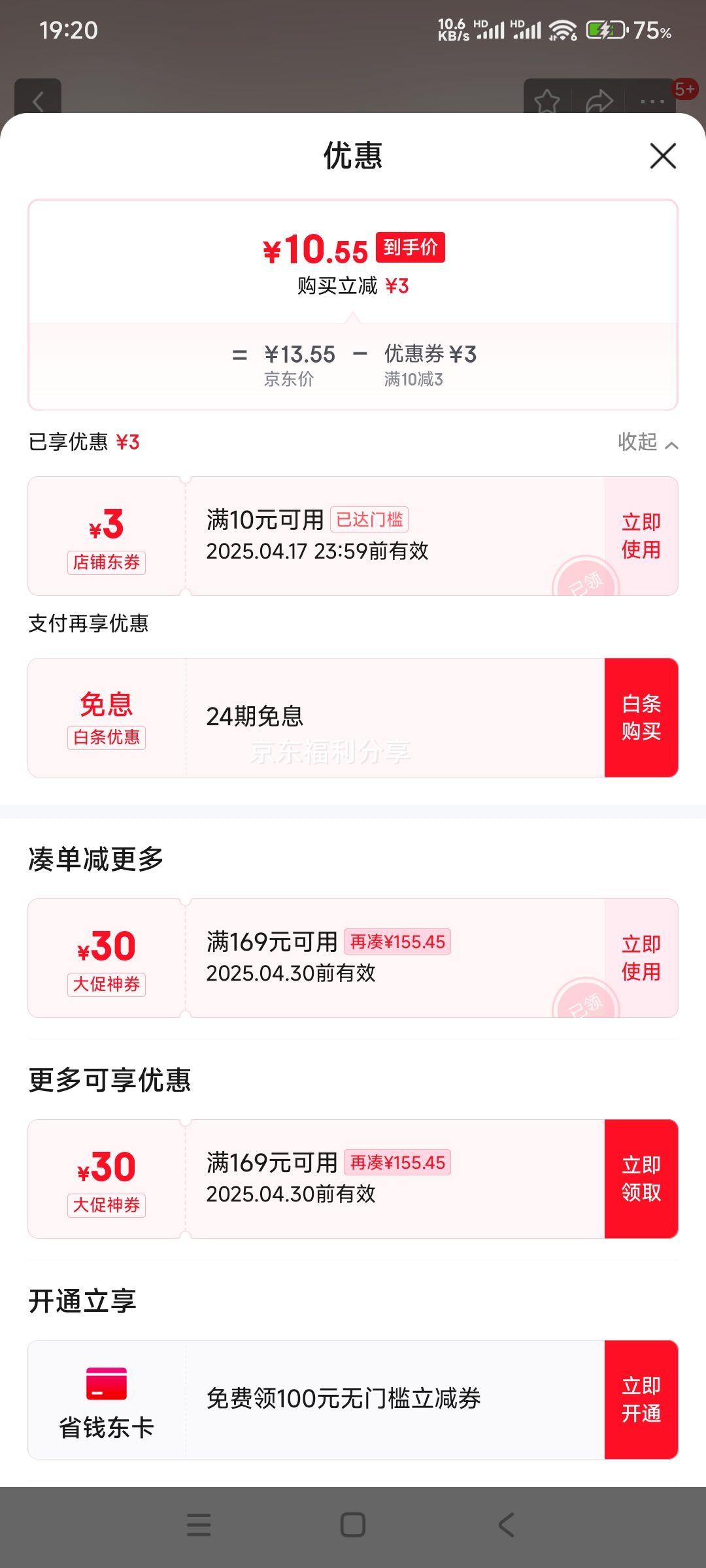Close the 优惠 discount sheet
This screenshot has height=1568, width=706.
pyautogui.click(x=663, y=156)
